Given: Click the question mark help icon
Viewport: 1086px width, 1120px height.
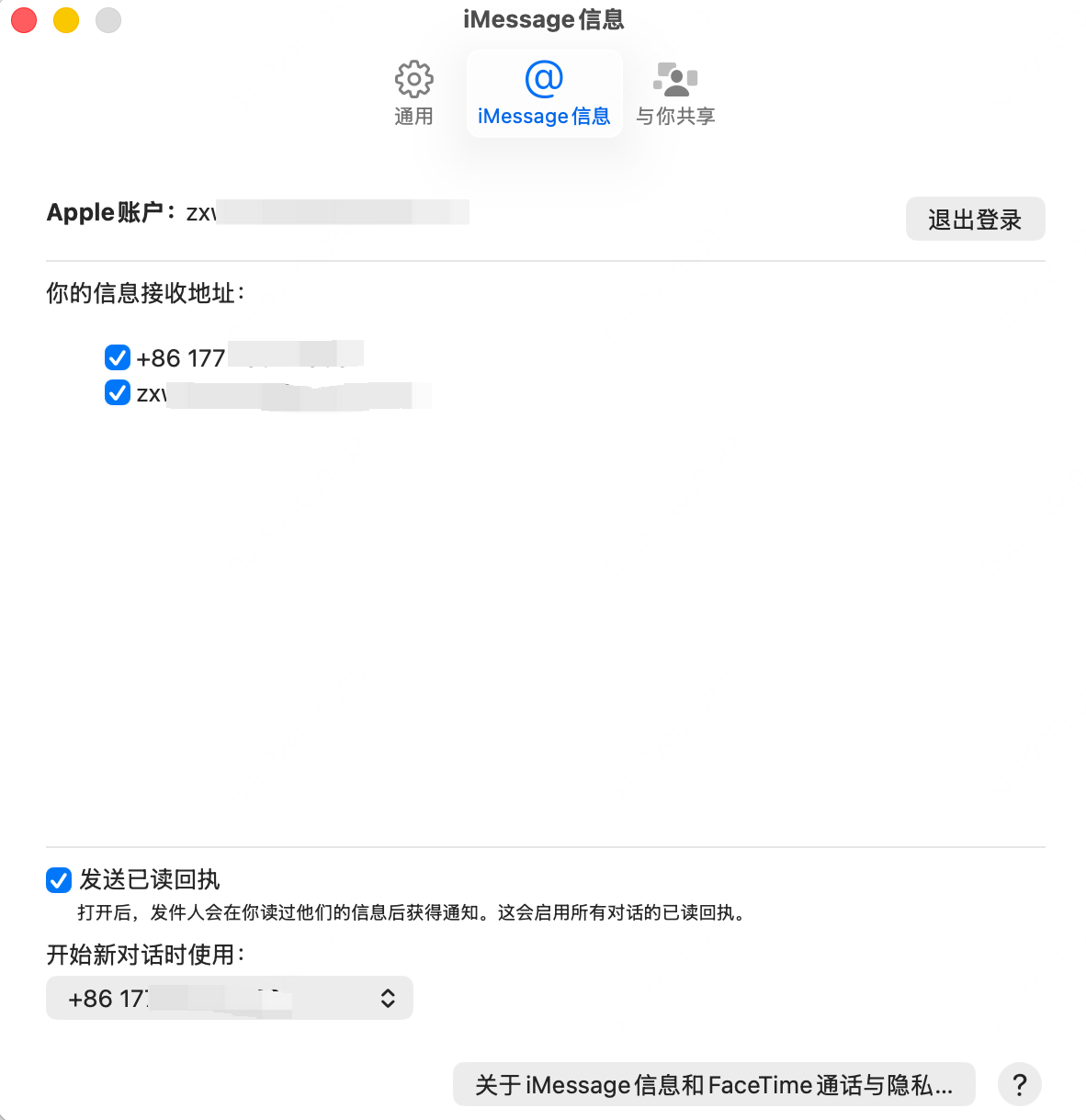Looking at the screenshot, I should [x=1019, y=1084].
